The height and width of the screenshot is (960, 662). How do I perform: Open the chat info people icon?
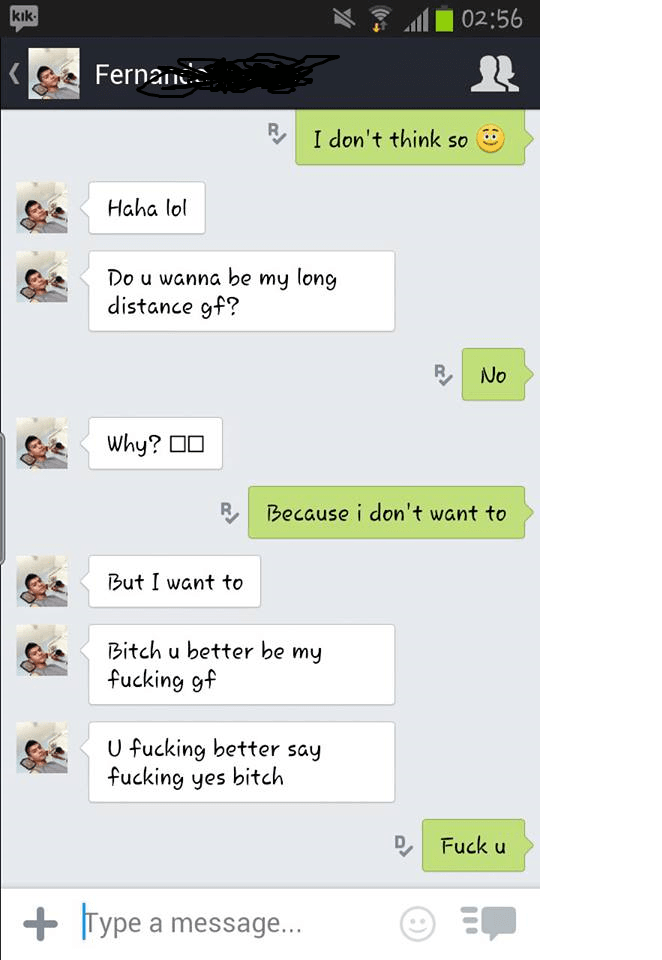tap(494, 73)
